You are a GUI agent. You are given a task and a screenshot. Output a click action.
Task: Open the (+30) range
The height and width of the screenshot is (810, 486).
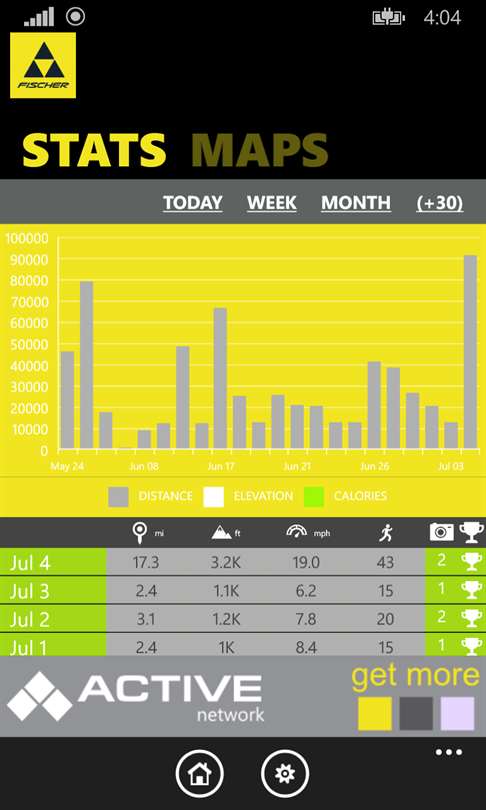pos(440,202)
